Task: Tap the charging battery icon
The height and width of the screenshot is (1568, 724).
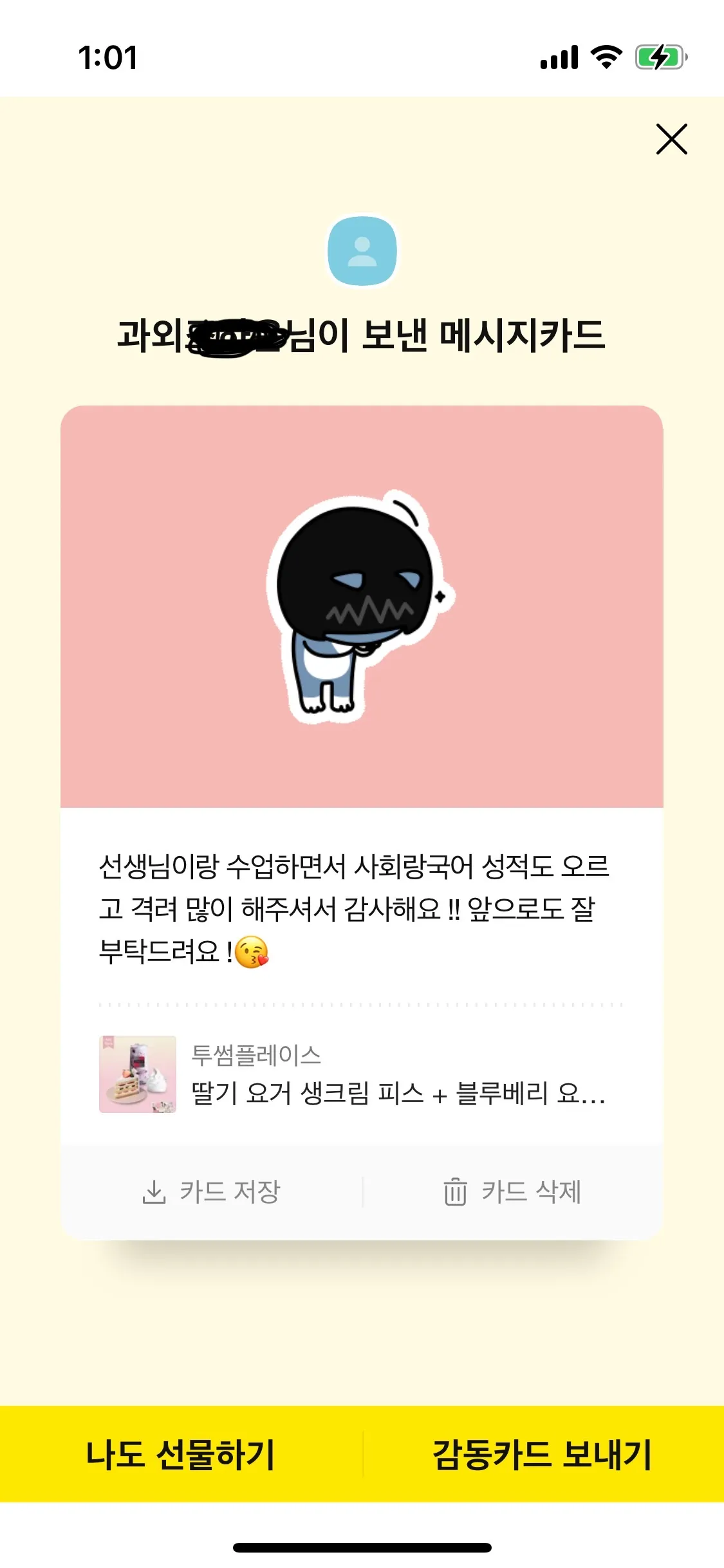Action: (x=655, y=57)
